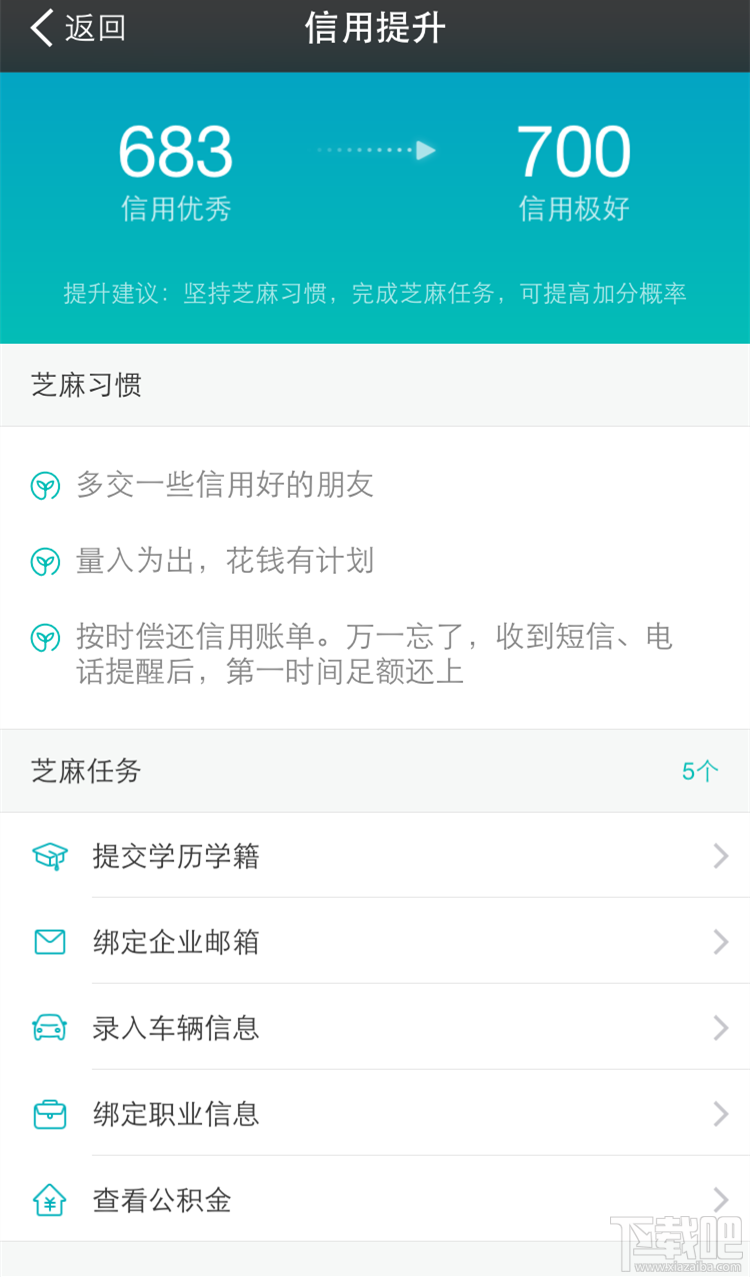Expand the 提交学历学籍 task row chevron
750x1277 pixels.
coord(722,856)
